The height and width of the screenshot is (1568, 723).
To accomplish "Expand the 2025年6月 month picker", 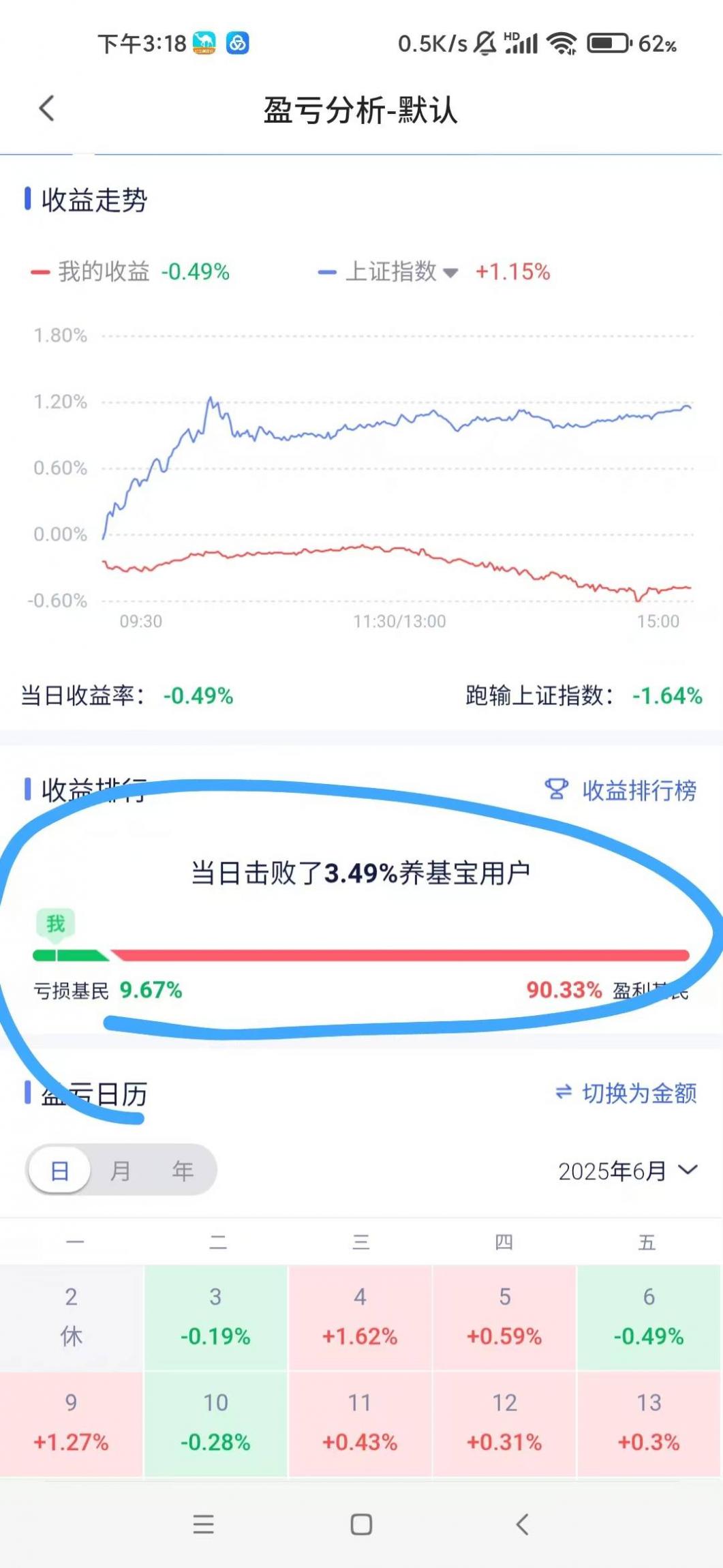I will tap(628, 1171).
